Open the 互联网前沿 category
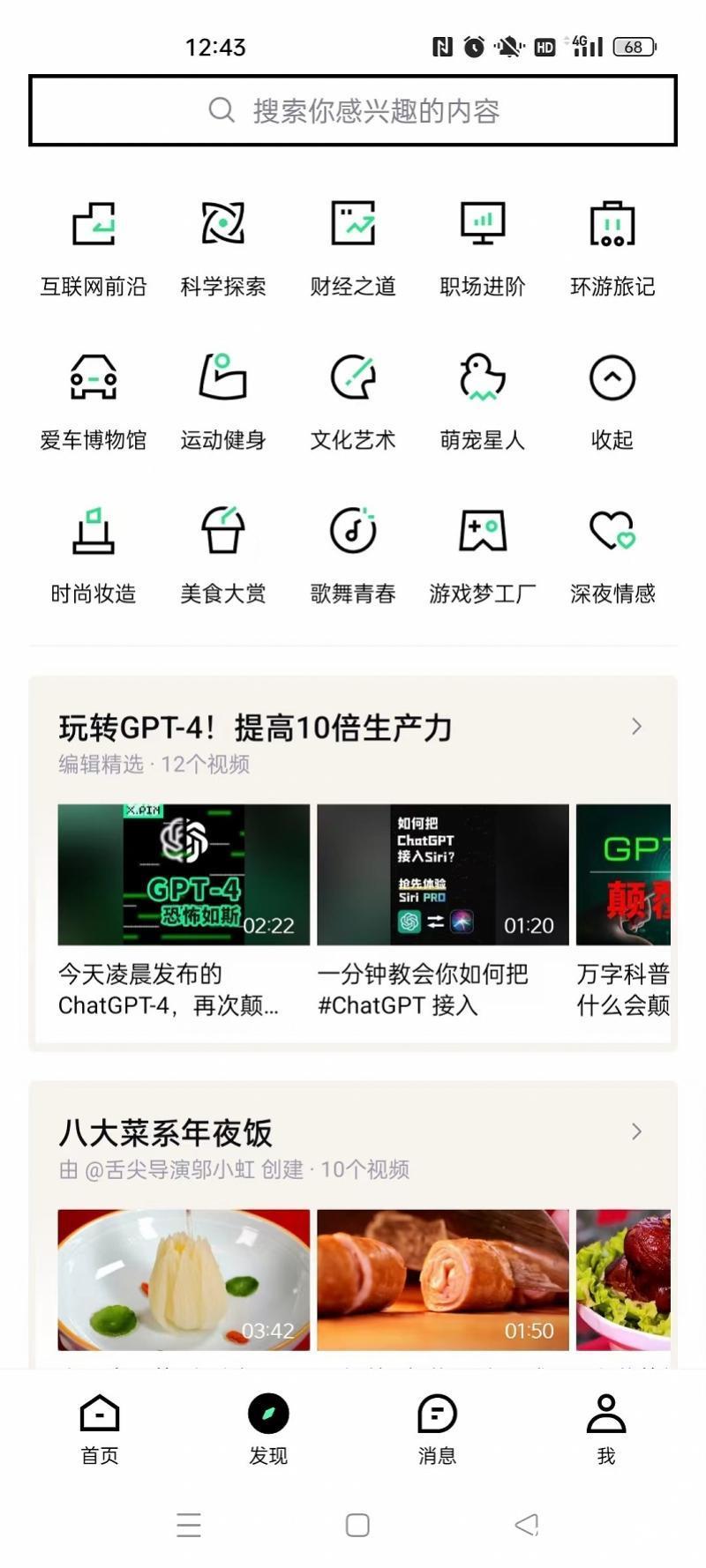The image size is (706, 1568). click(94, 247)
